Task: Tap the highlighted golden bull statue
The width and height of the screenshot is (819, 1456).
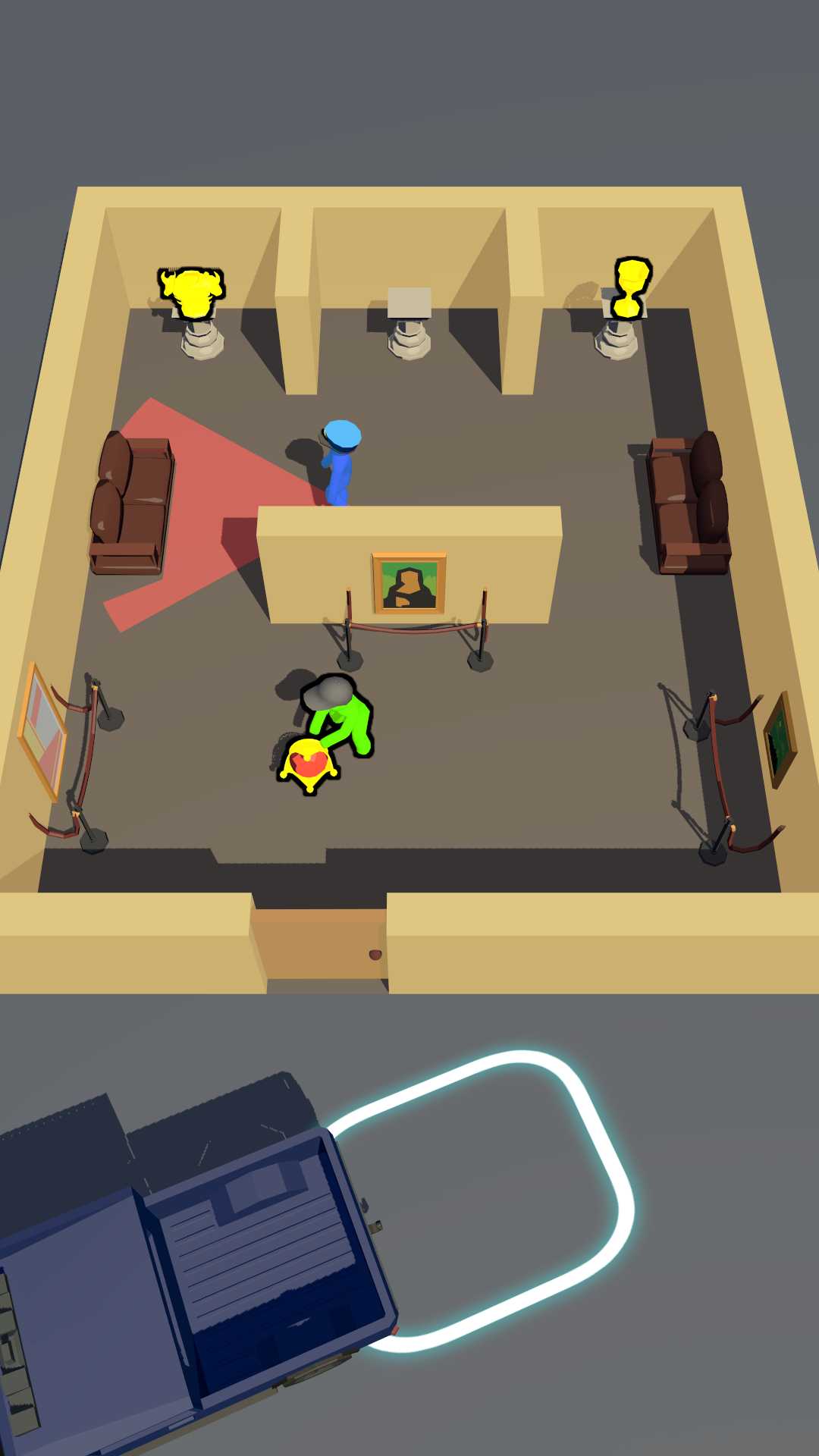Action: point(191,292)
